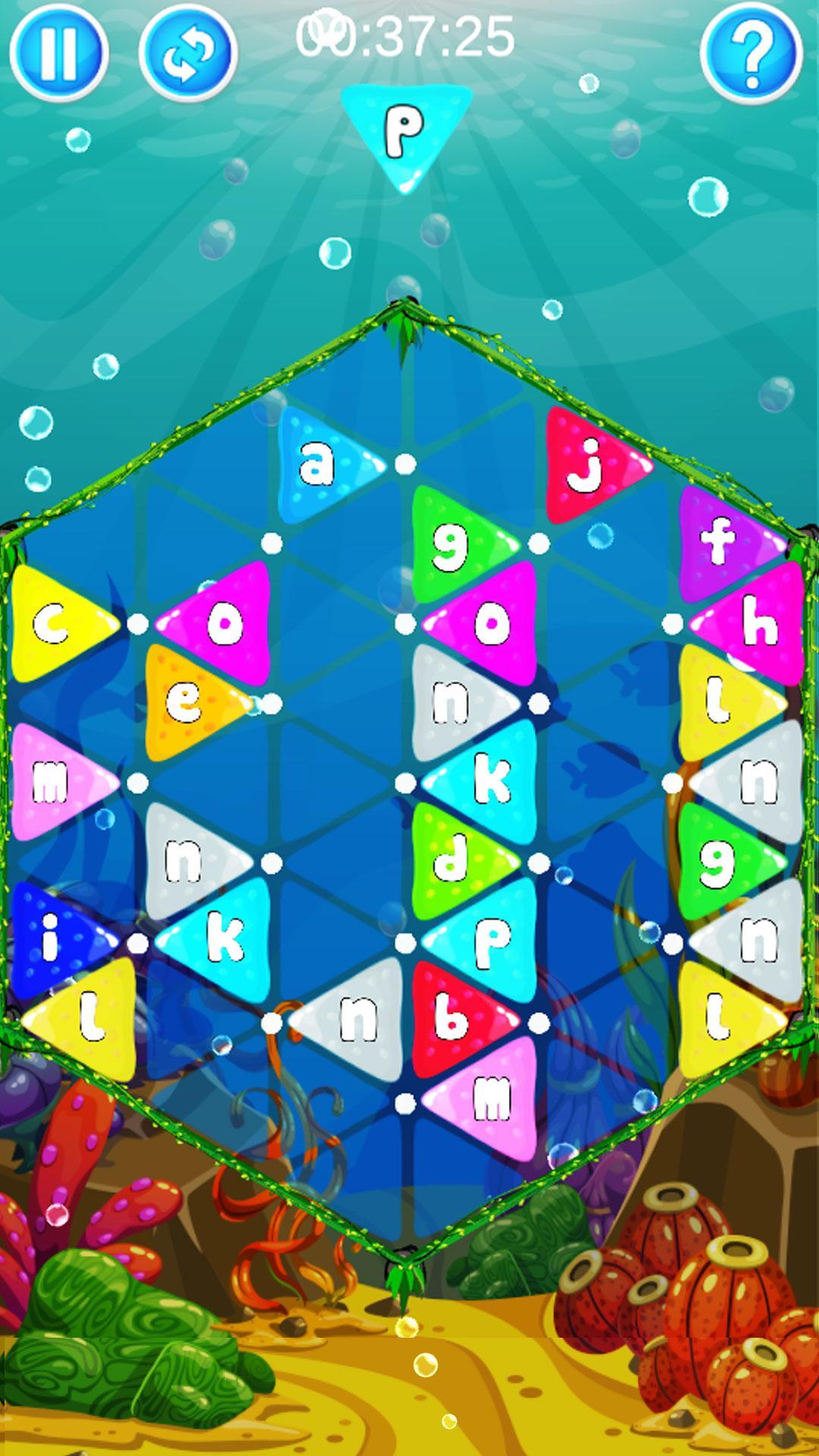Open the help question mark
This screenshot has height=1456, width=819.
pos(751,53)
